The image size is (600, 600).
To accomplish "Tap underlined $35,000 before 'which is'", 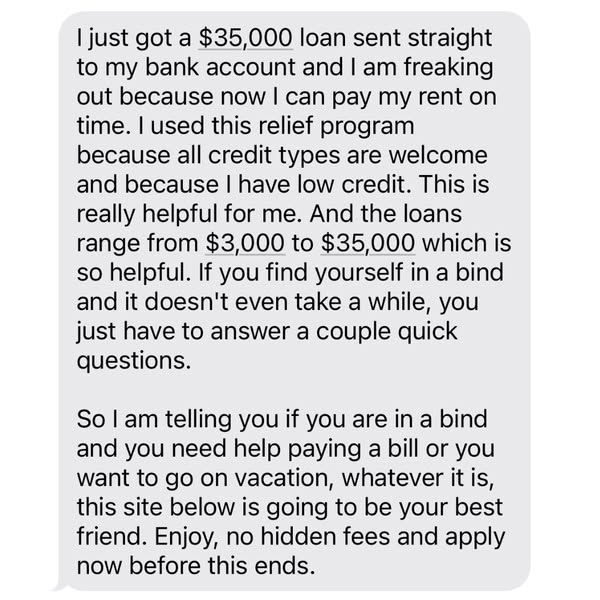I will tap(368, 243).
